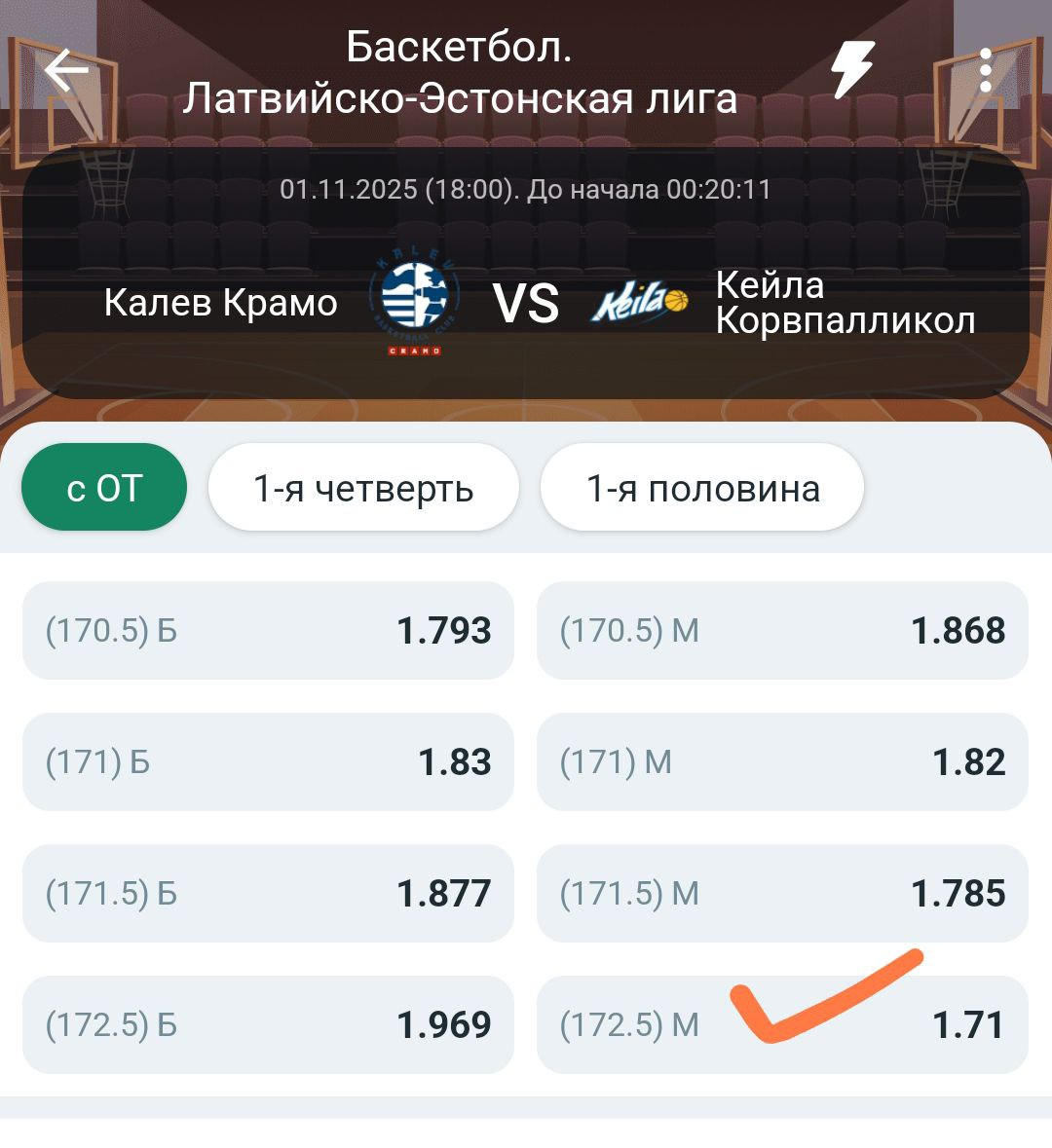
Task: Add the (172.5) М odds 1.71
Action: point(782,1025)
